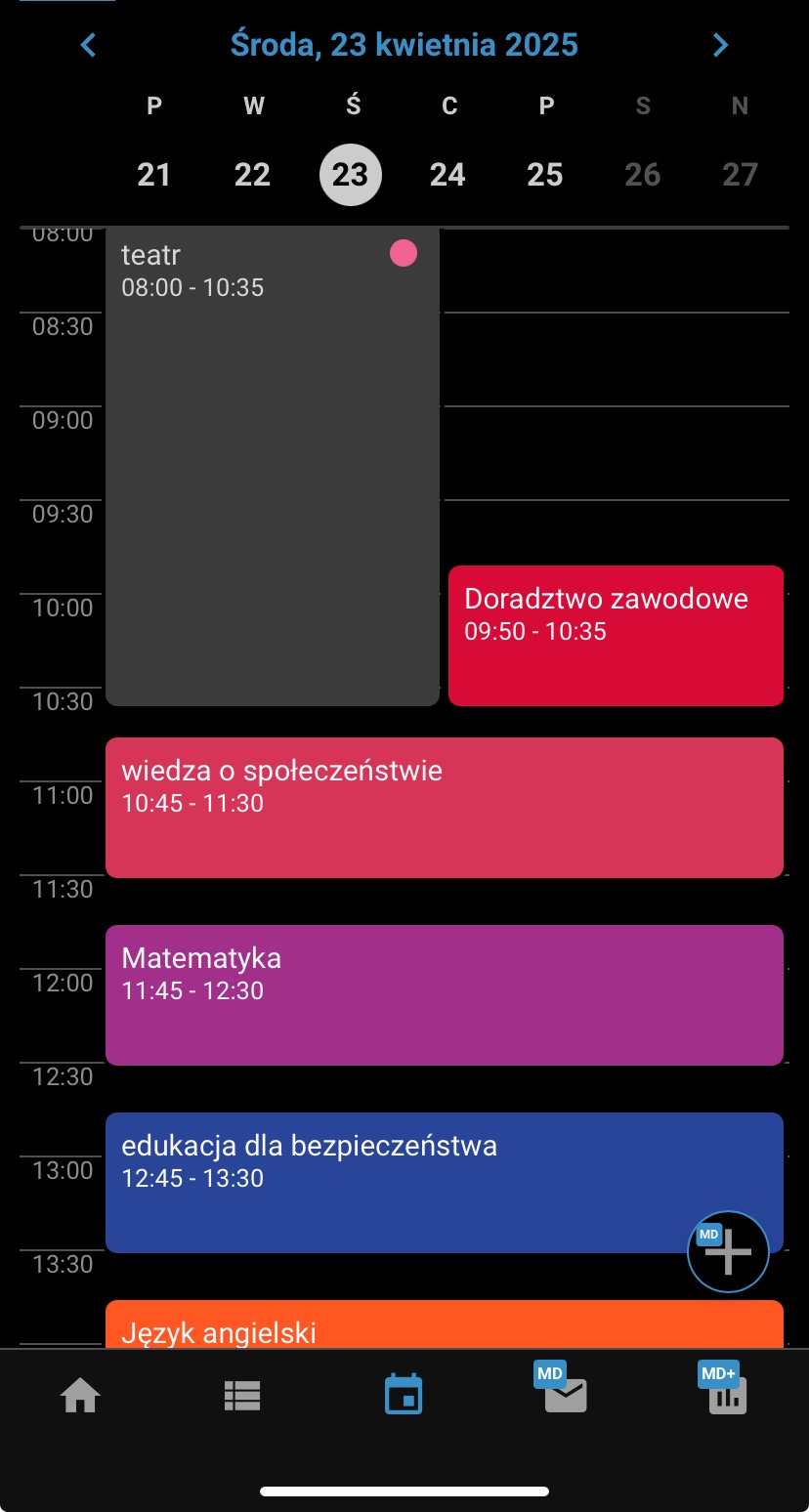The image size is (809, 1512).
Task: Go to the next week arrow
Action: pyautogui.click(x=720, y=45)
